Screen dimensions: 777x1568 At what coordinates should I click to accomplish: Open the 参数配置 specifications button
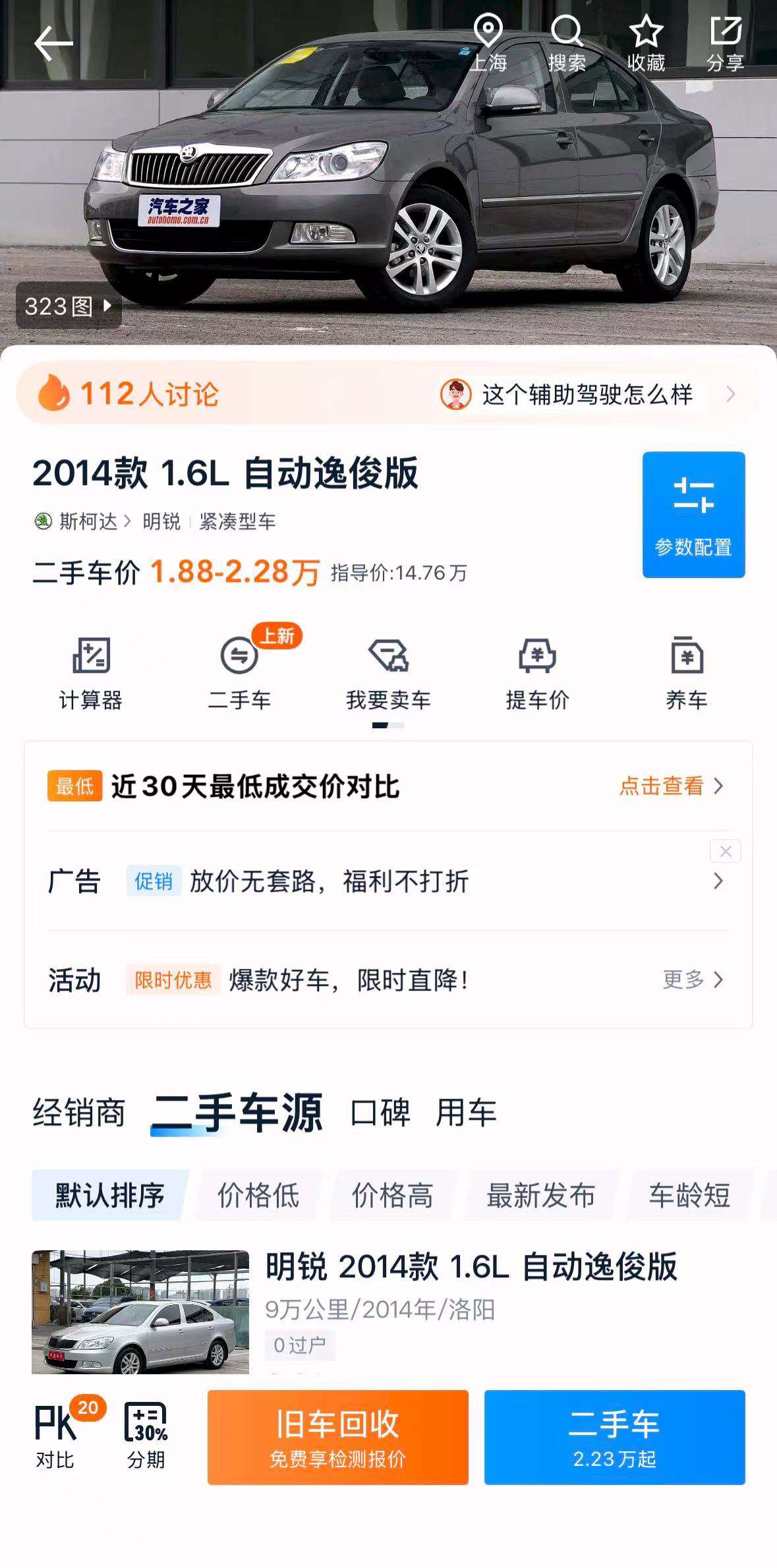pos(693,514)
